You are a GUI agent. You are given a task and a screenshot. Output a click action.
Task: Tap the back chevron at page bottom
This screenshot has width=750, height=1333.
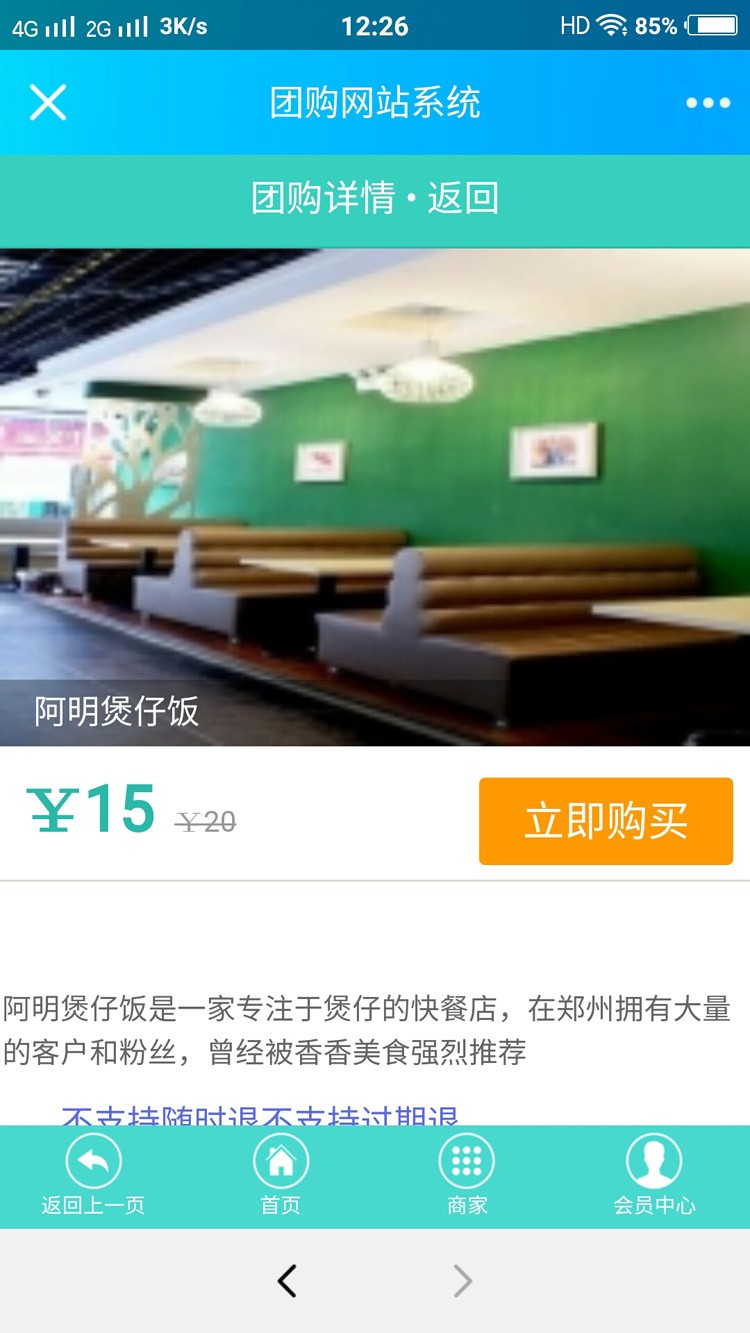pyautogui.click(x=287, y=1280)
